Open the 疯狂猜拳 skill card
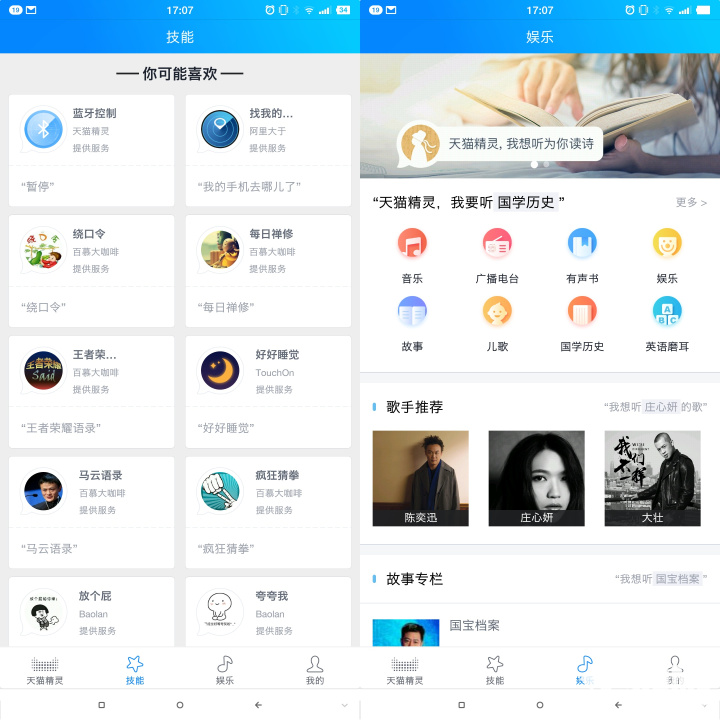The width and height of the screenshot is (720, 720). [268, 511]
